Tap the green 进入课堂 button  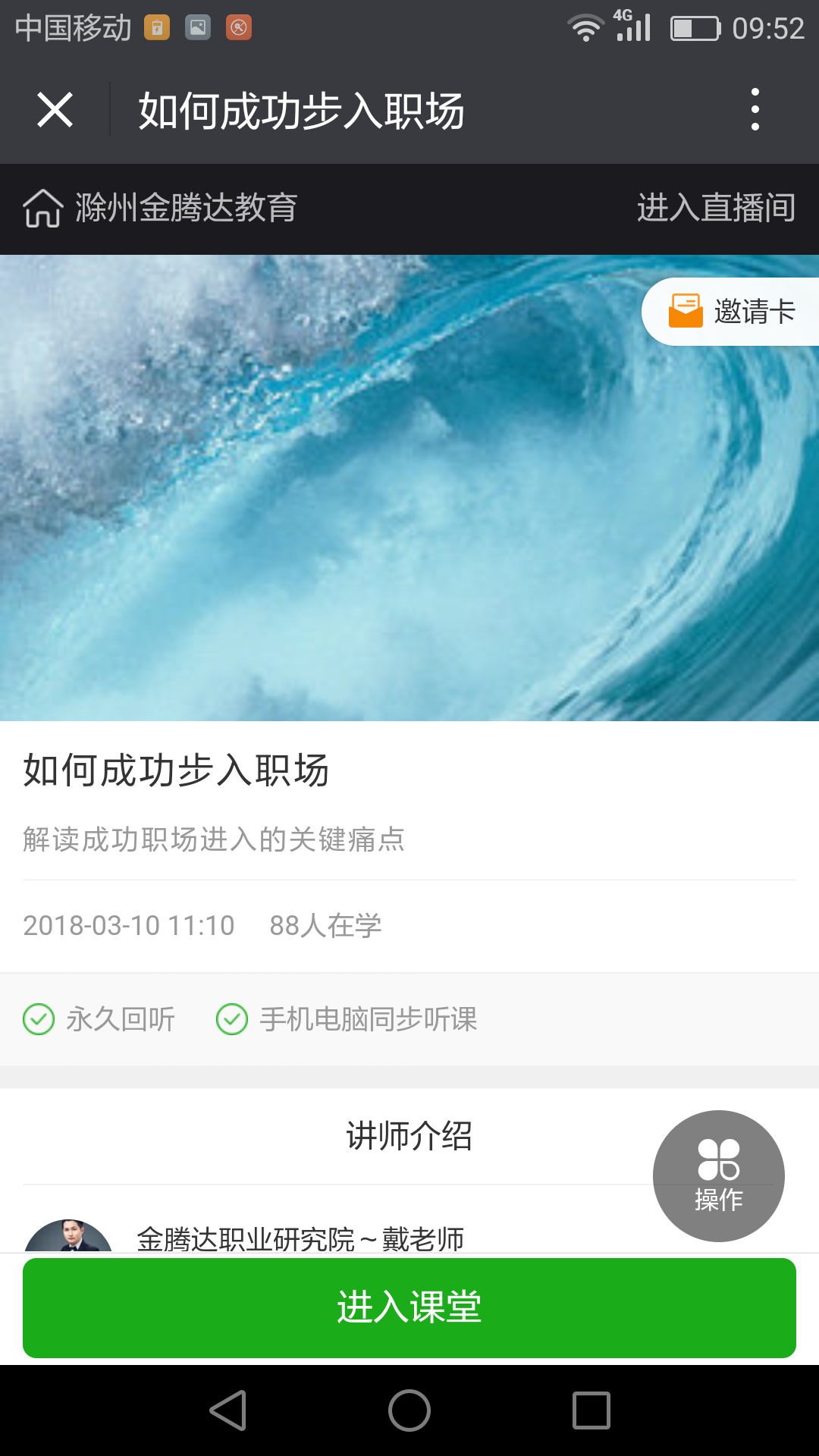pyautogui.click(x=409, y=1307)
